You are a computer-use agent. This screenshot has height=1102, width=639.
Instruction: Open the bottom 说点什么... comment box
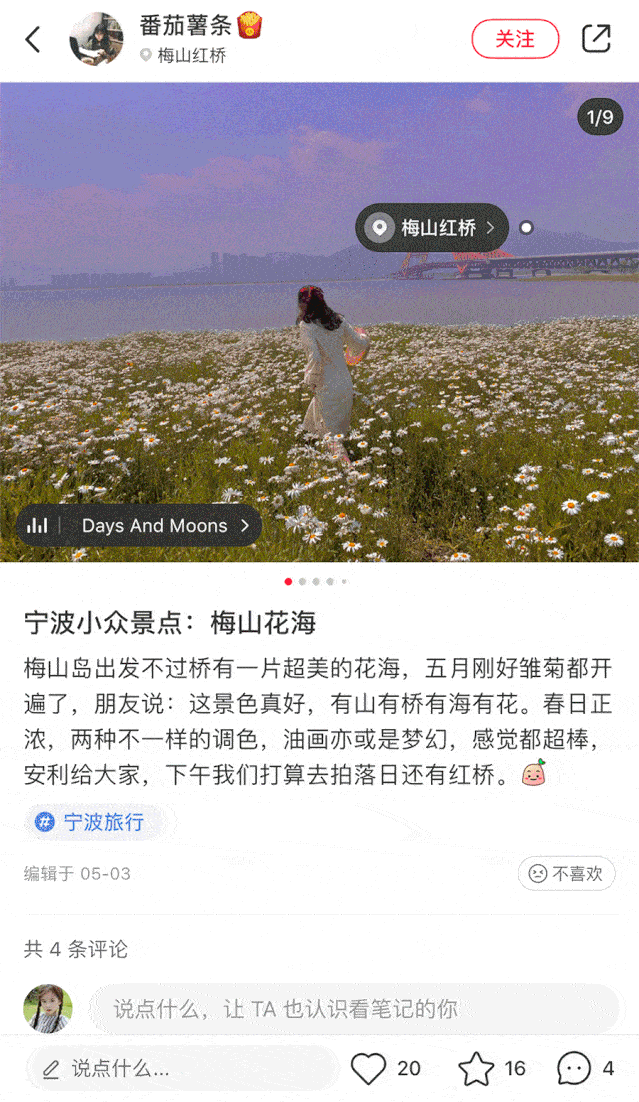pyautogui.click(x=185, y=1068)
